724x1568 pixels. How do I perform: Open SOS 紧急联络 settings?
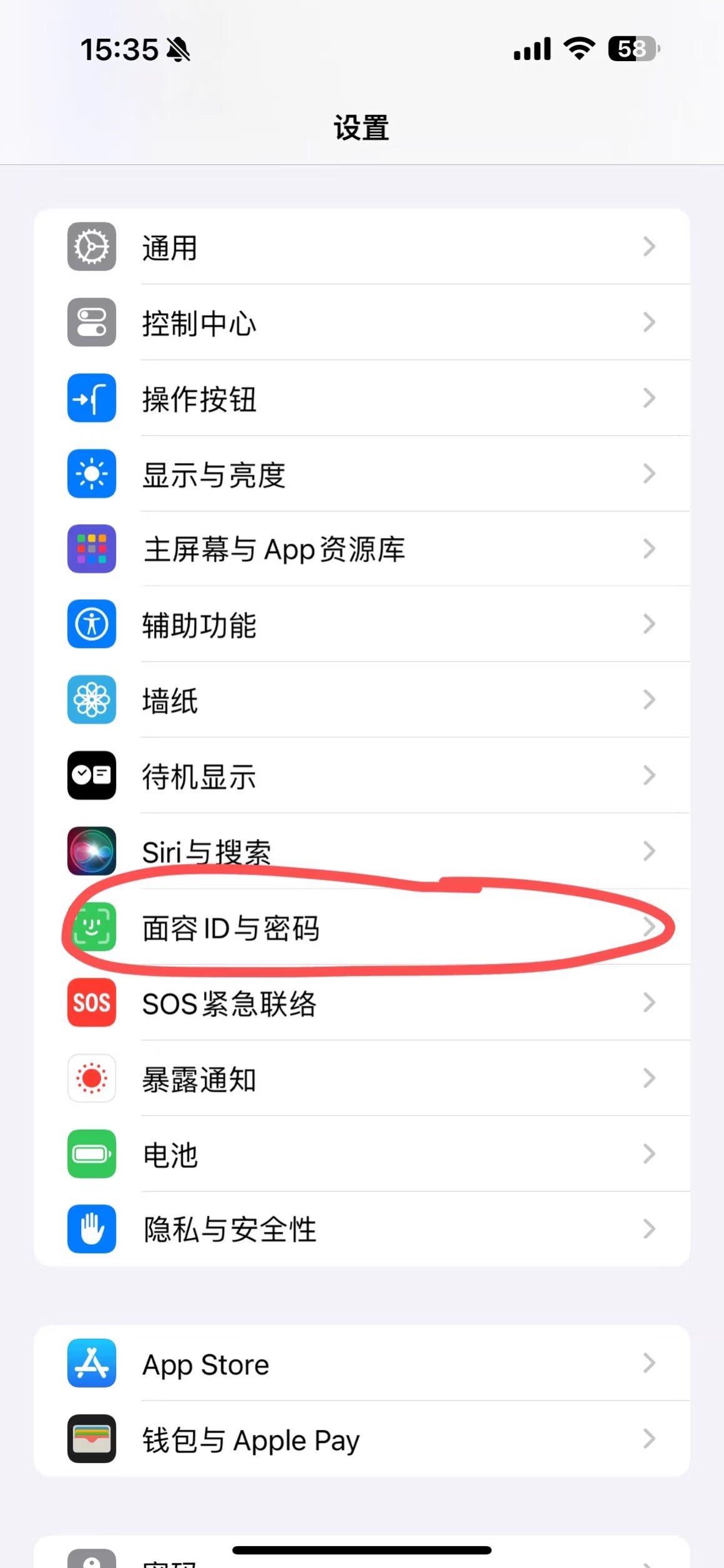pyautogui.click(x=361, y=1003)
